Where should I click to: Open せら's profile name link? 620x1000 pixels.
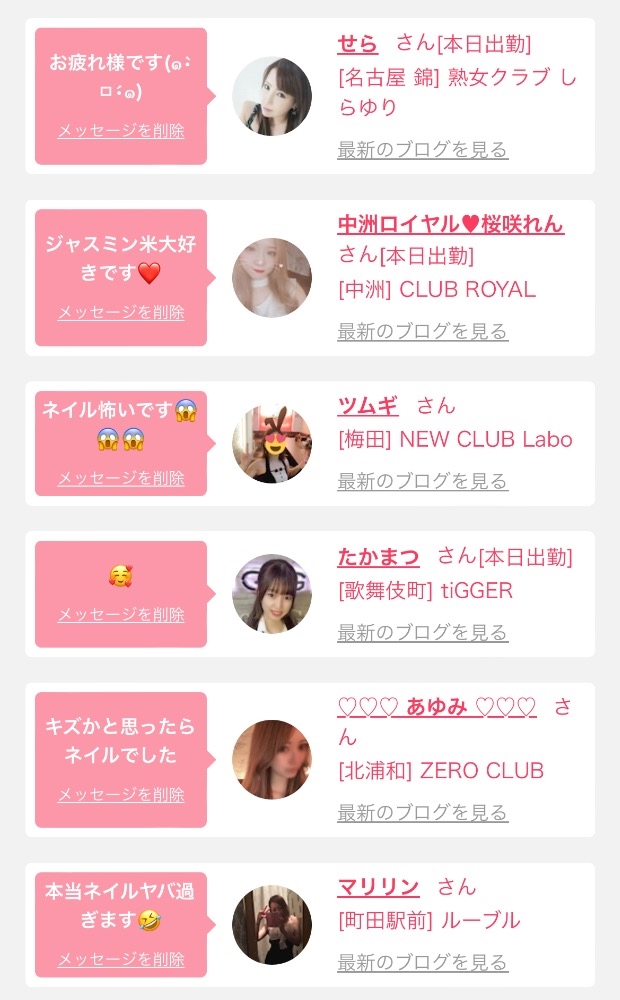click(358, 44)
